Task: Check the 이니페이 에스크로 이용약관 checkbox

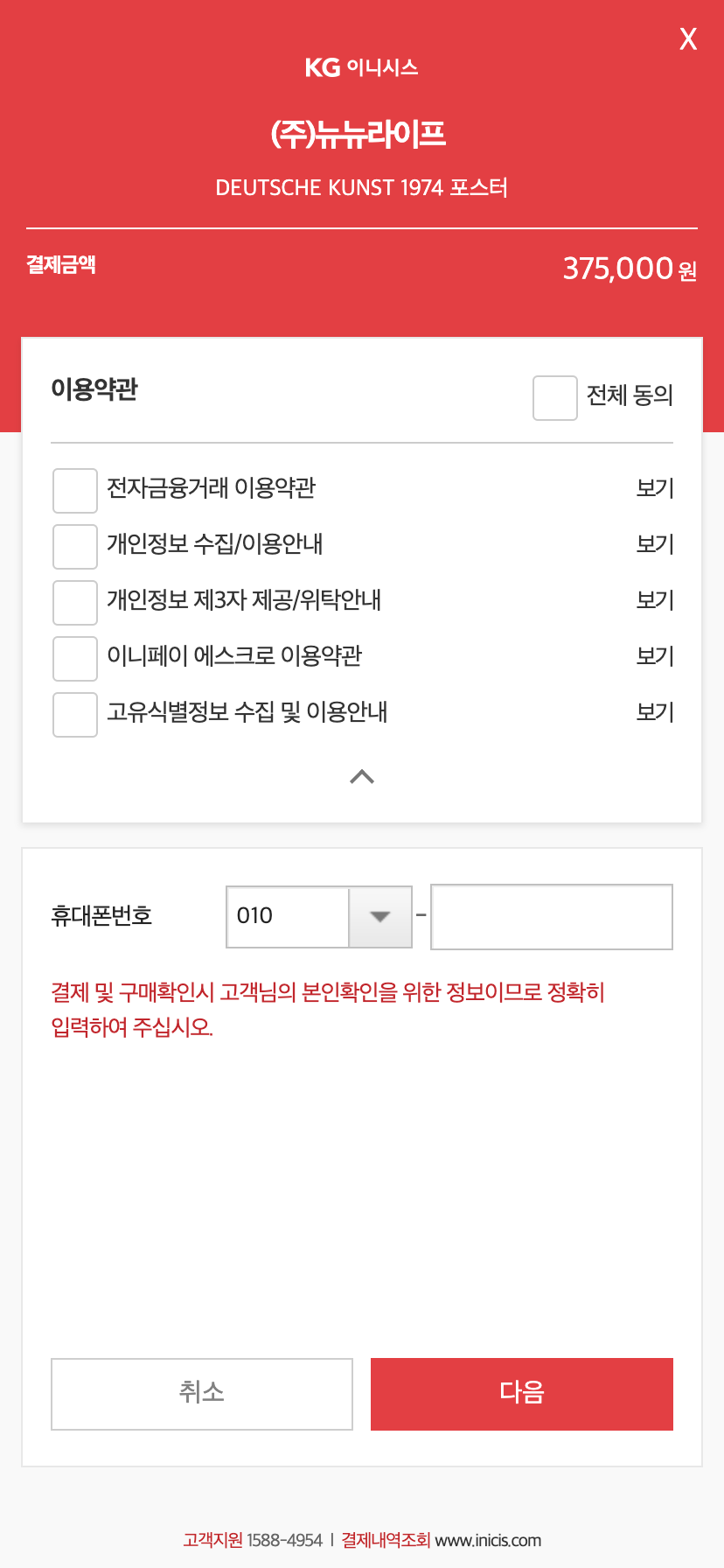Action: click(75, 659)
